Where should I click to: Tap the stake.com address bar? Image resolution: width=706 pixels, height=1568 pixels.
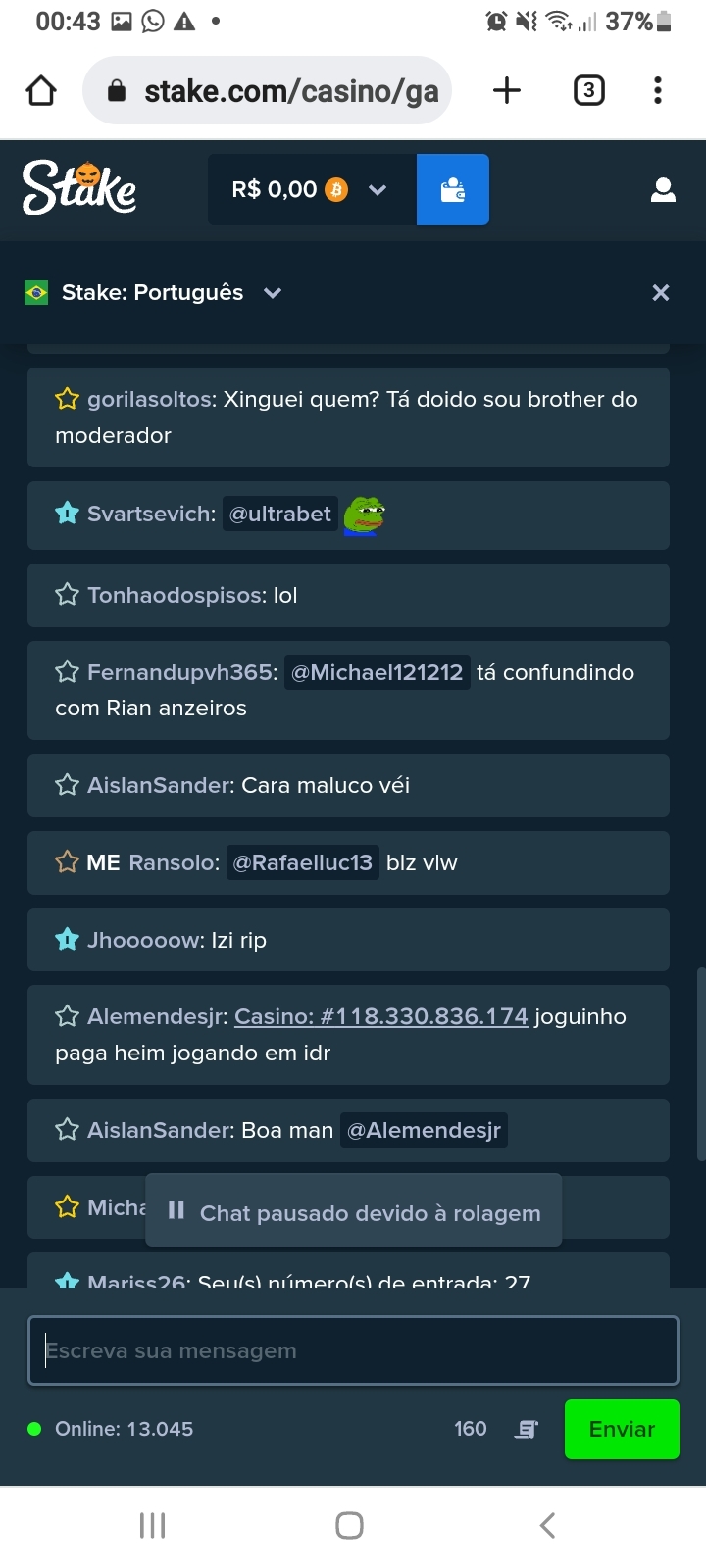(267, 91)
